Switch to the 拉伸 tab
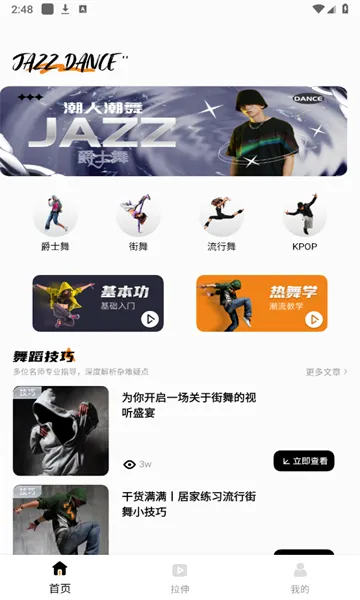The height and width of the screenshot is (600, 360). pos(180,577)
